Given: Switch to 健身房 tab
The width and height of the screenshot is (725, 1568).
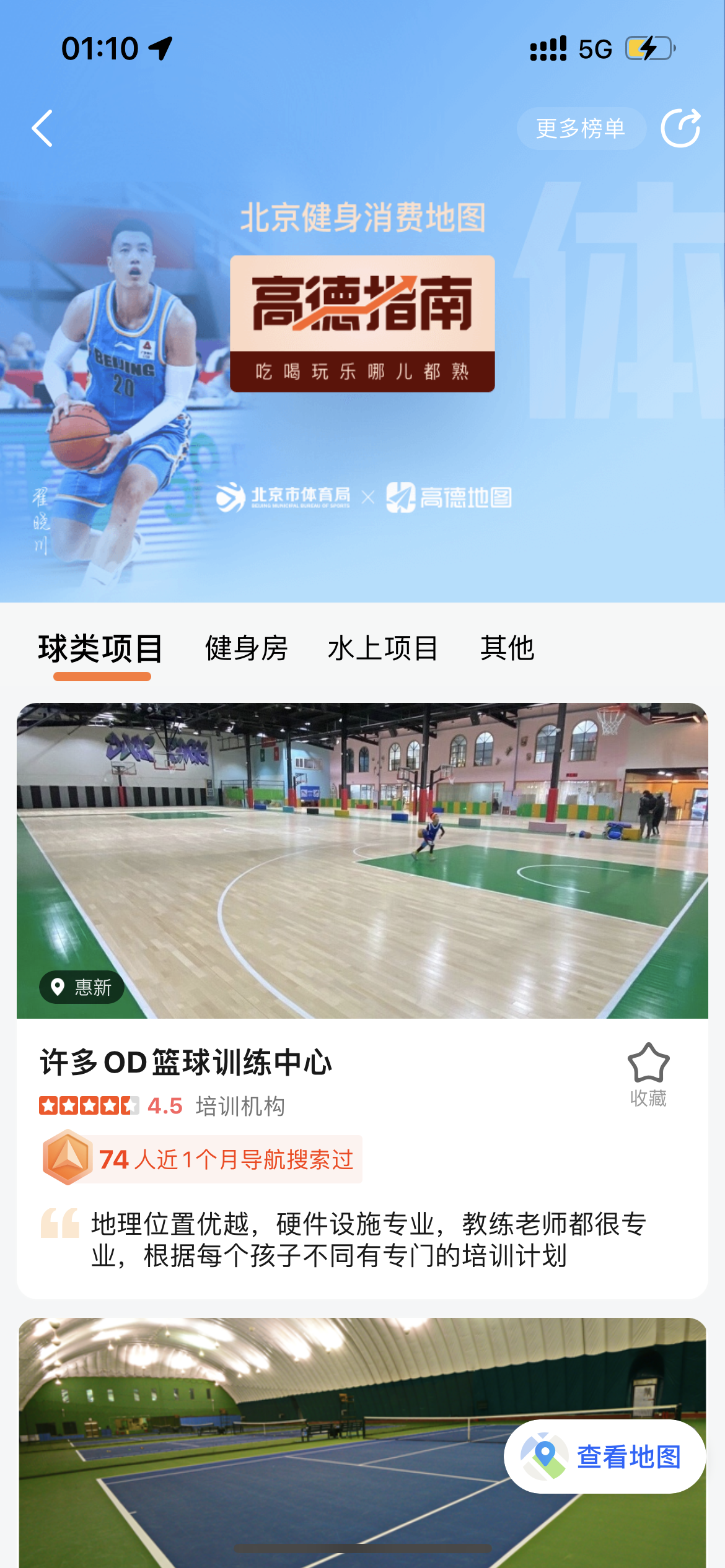Looking at the screenshot, I should (246, 648).
